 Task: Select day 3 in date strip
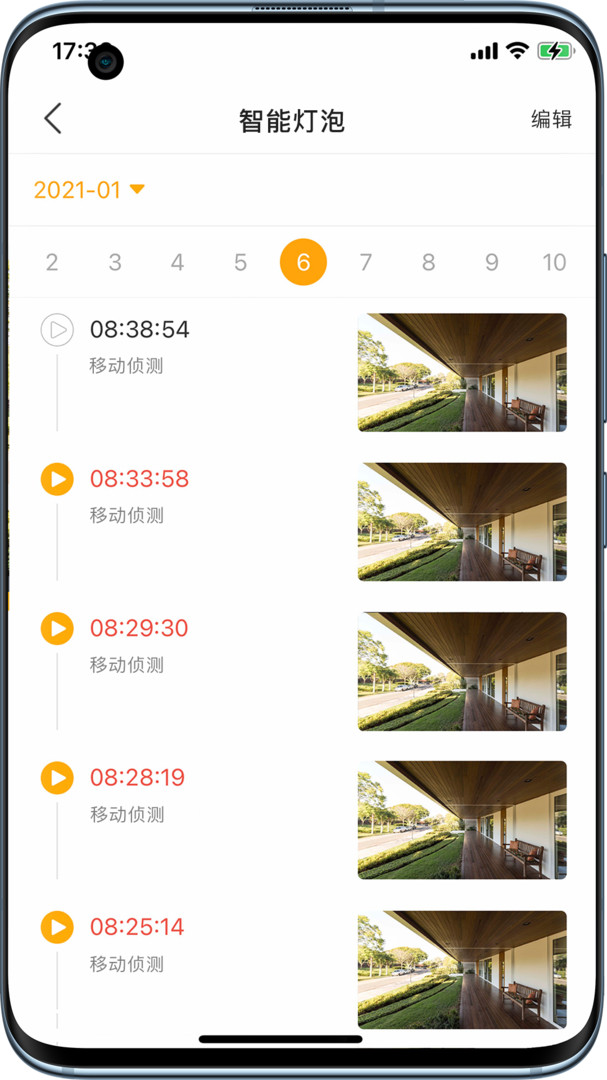tap(115, 263)
